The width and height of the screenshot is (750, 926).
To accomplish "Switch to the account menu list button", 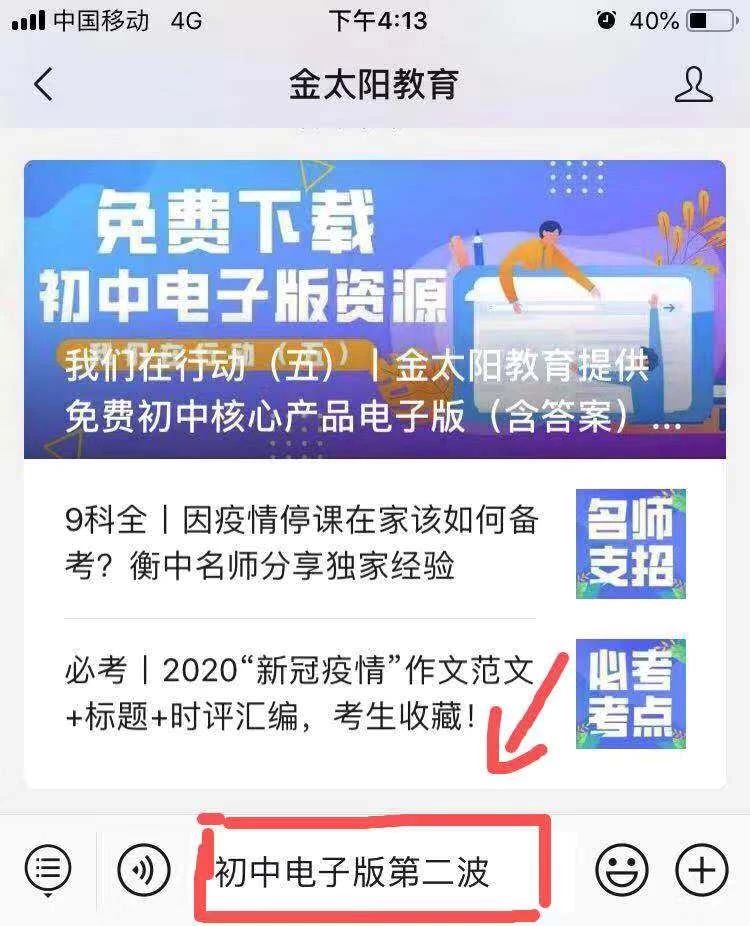I will (48, 870).
